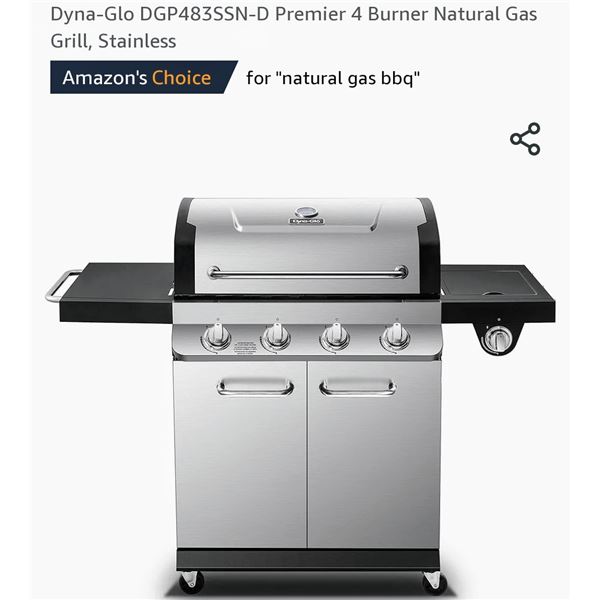Tap the Amazon's Choice badge
This screenshot has height=600, width=600.
tap(138, 78)
